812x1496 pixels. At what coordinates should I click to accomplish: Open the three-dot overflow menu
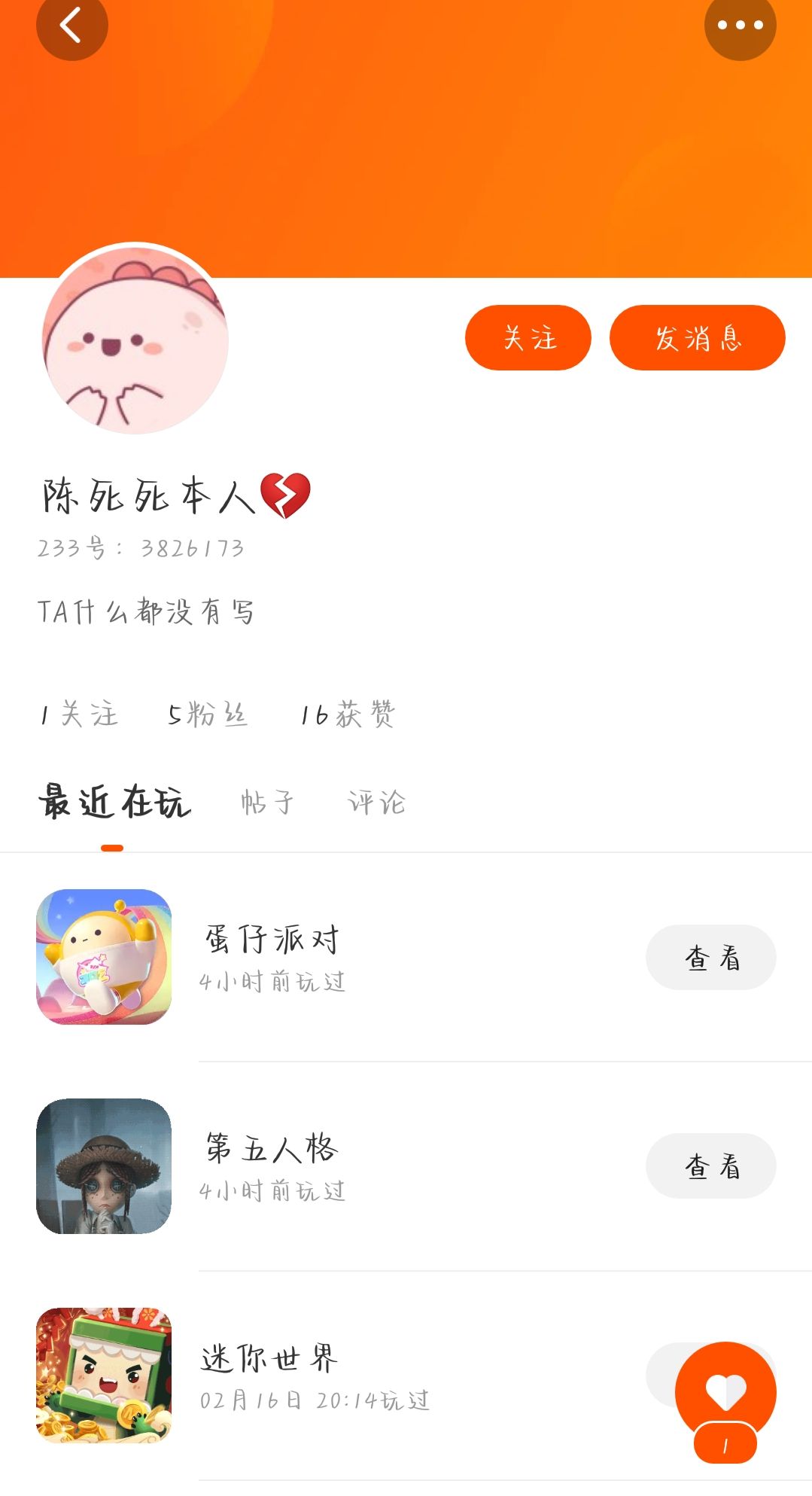click(x=740, y=26)
